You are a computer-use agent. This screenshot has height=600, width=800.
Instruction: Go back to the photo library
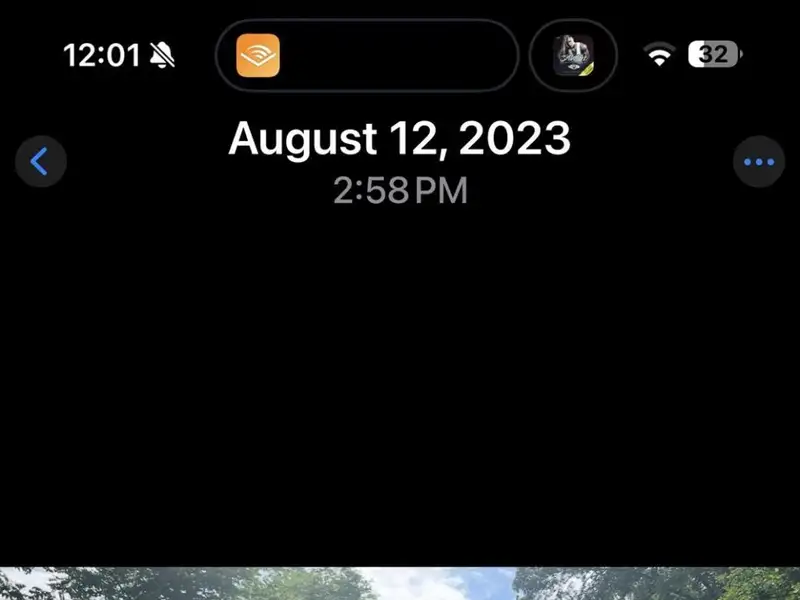click(x=40, y=161)
